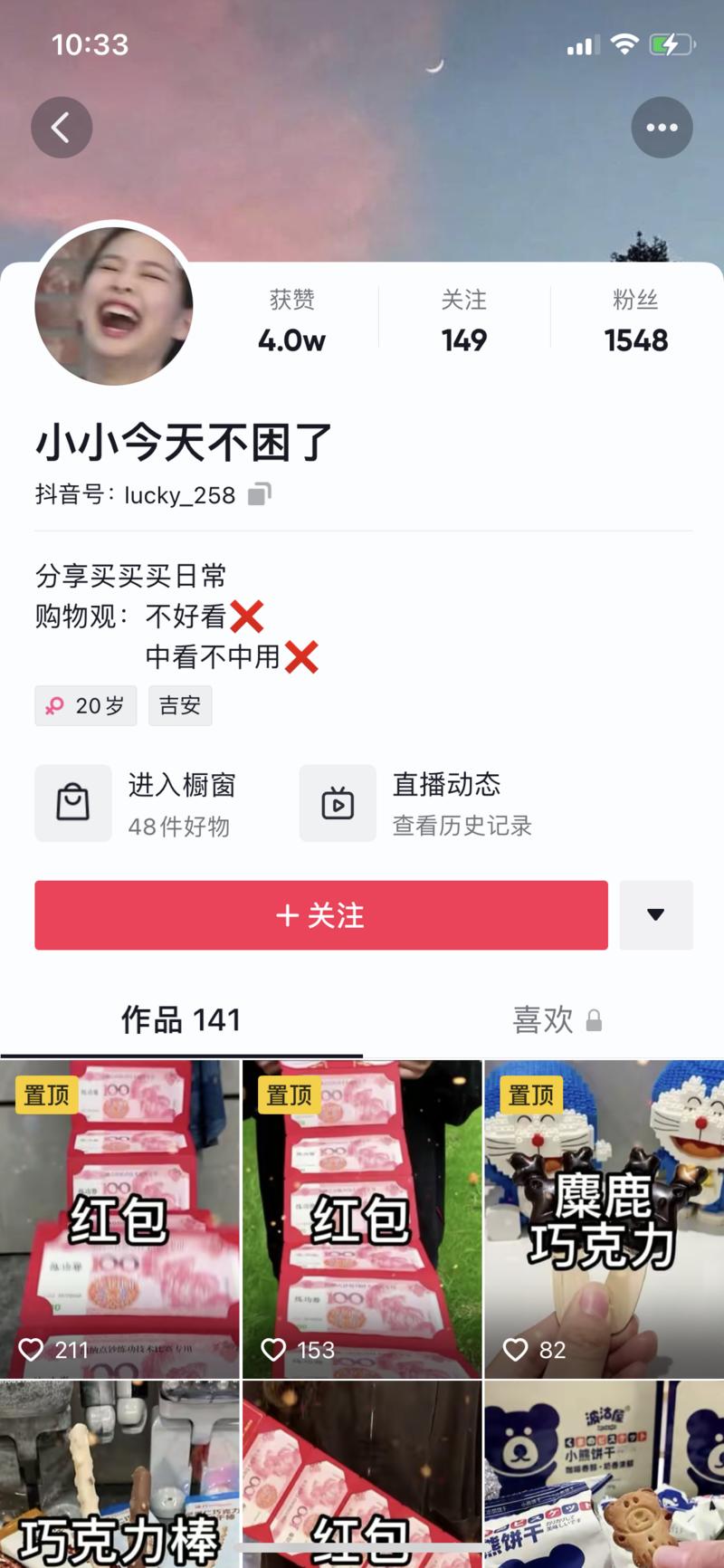View the 粉丝 1548 followers list
Image resolution: width=724 pixels, height=1568 pixels.
click(635, 320)
